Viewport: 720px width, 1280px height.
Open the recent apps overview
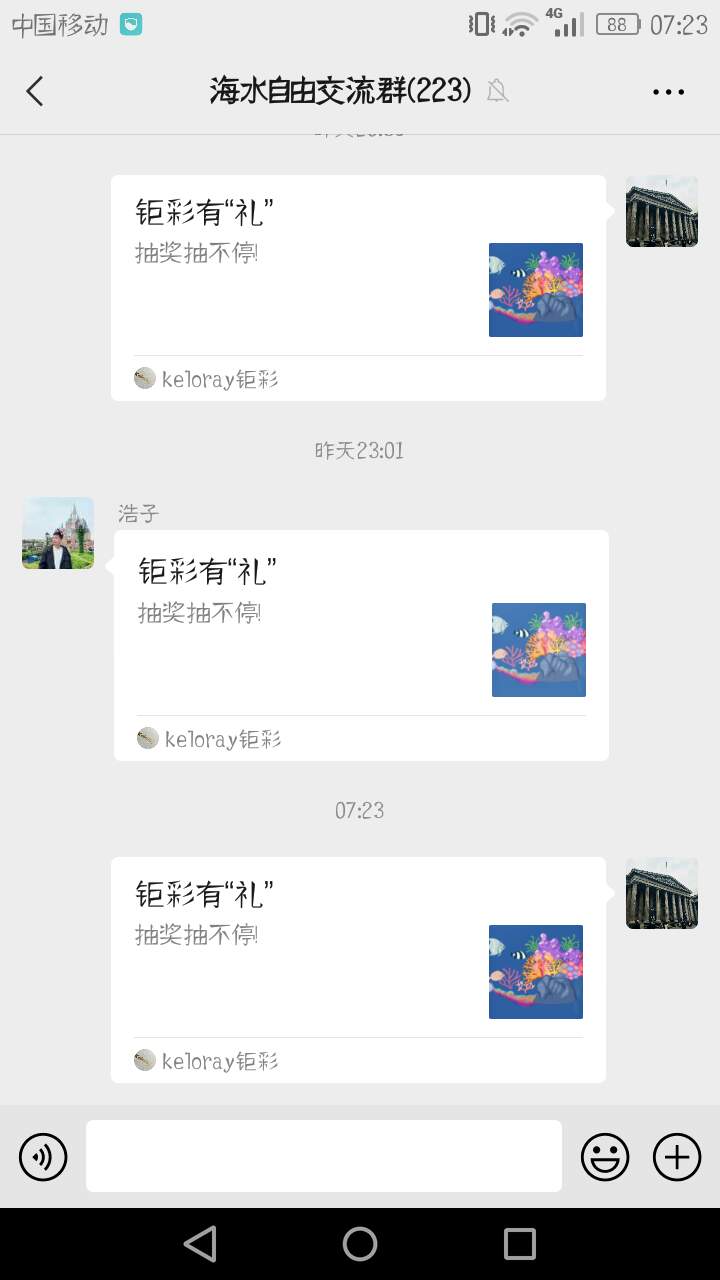click(520, 1244)
